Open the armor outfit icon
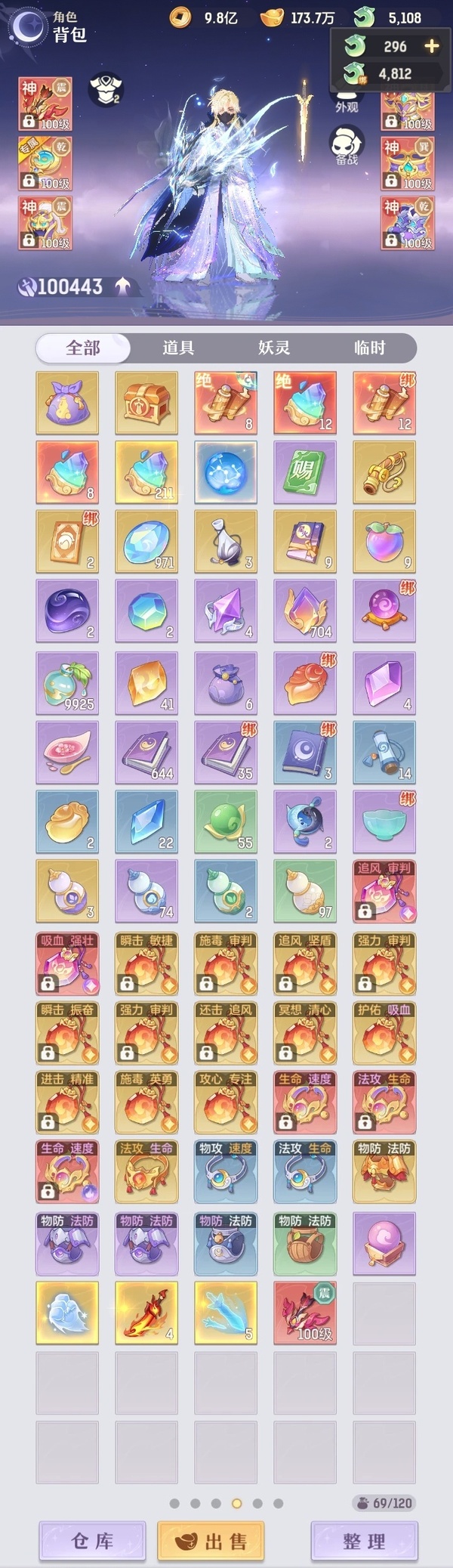This screenshot has height=1568, width=453. [106, 89]
